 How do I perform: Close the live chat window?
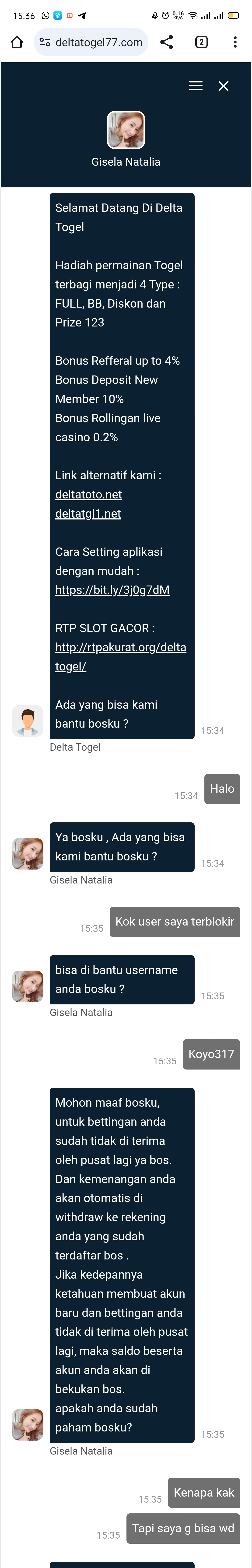click(223, 86)
